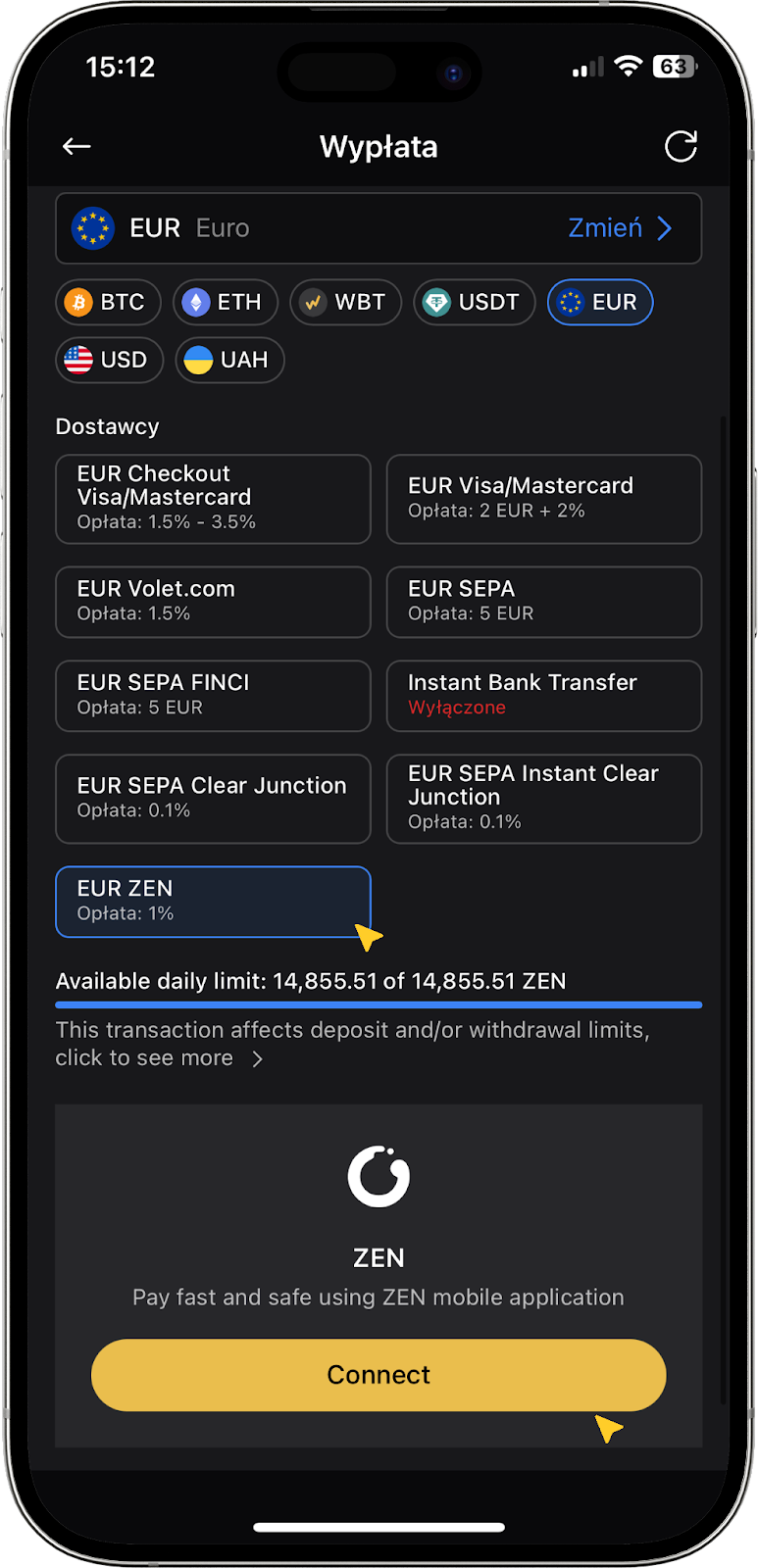Image resolution: width=758 pixels, height=1568 pixels.
Task: Go back using the top-left arrow
Action: 76,147
